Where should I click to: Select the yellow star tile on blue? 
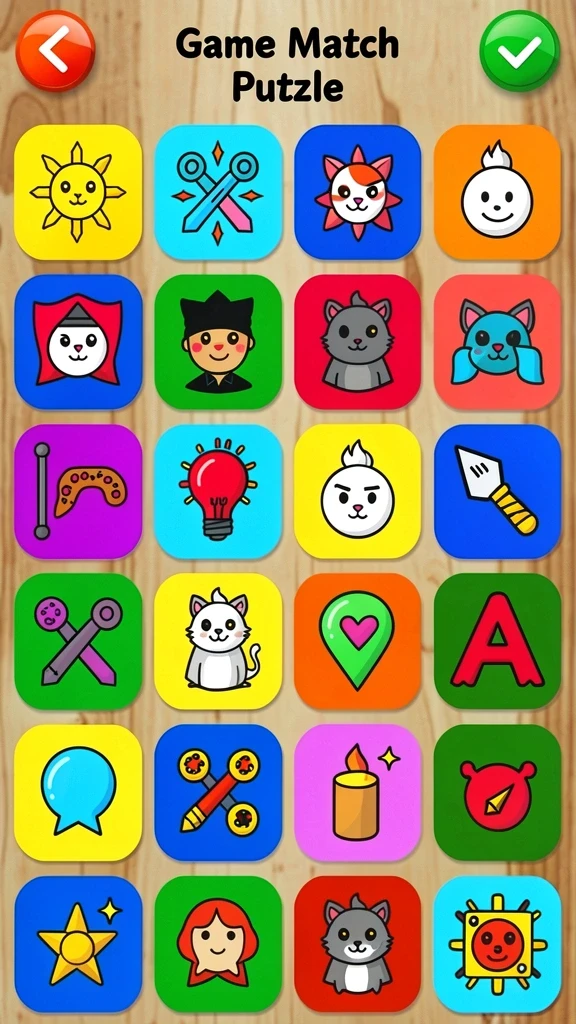tap(78, 944)
